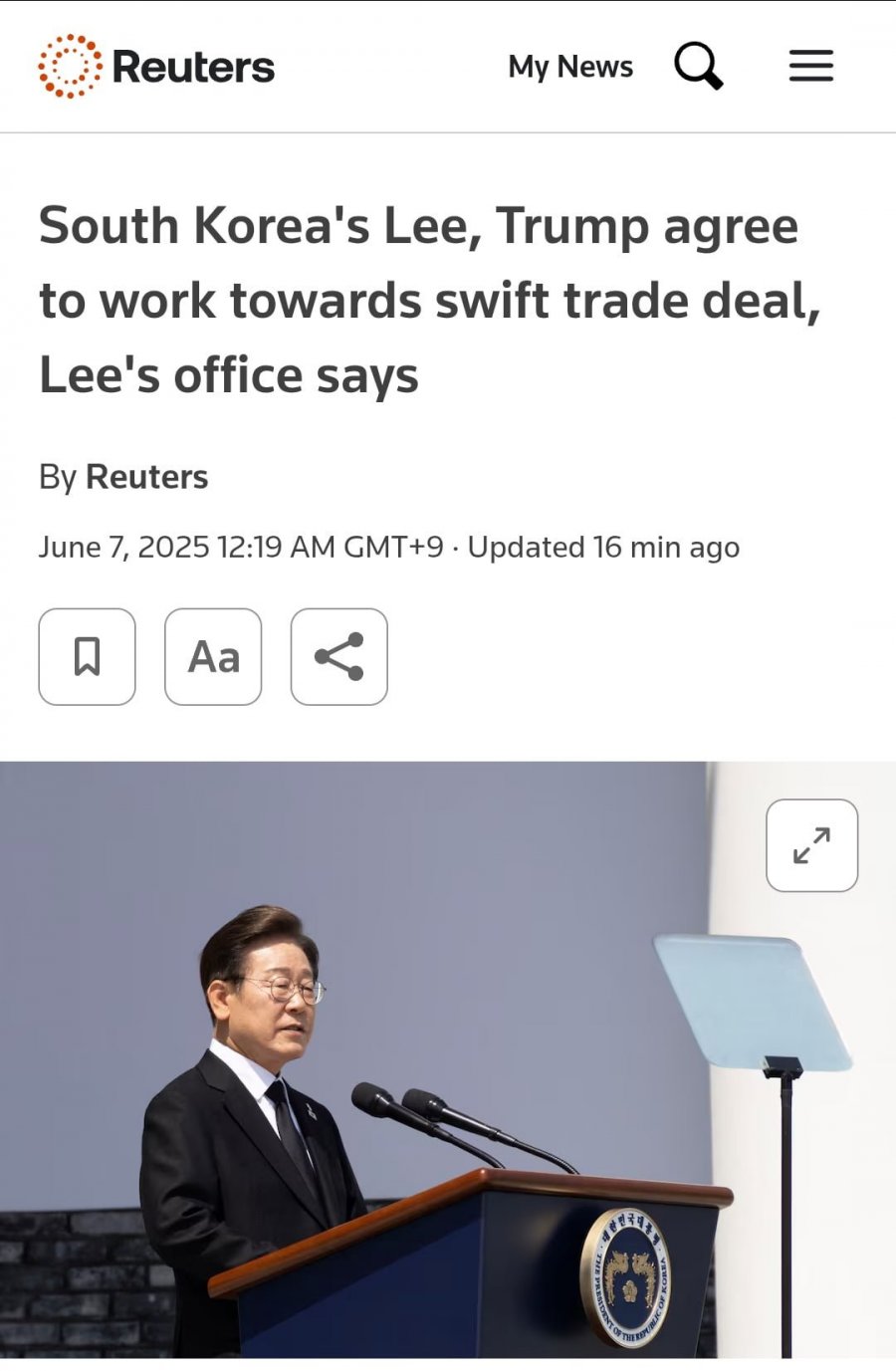896x1371 pixels.
Task: Share this article
Action: coord(338,657)
